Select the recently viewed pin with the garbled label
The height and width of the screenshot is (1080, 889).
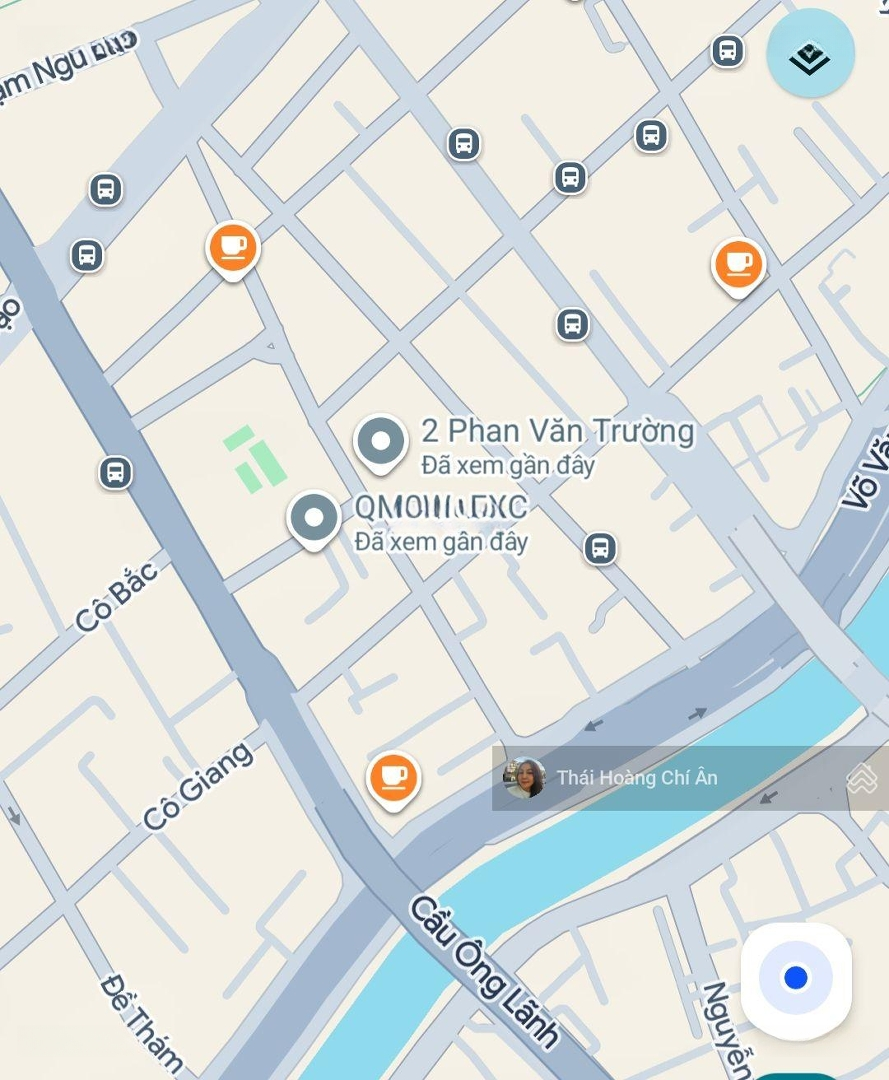coord(314,518)
